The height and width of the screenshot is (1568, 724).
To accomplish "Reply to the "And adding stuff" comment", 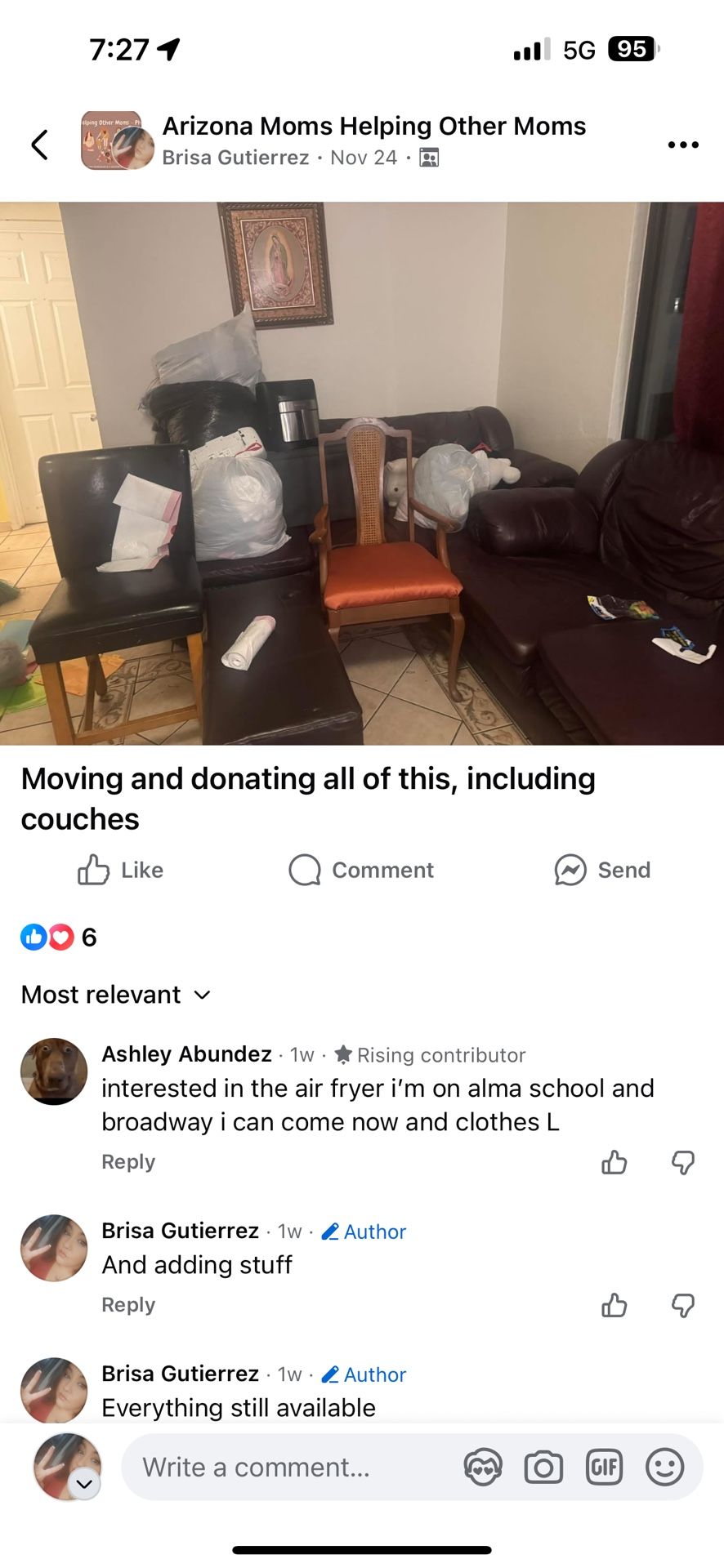I will (128, 1304).
